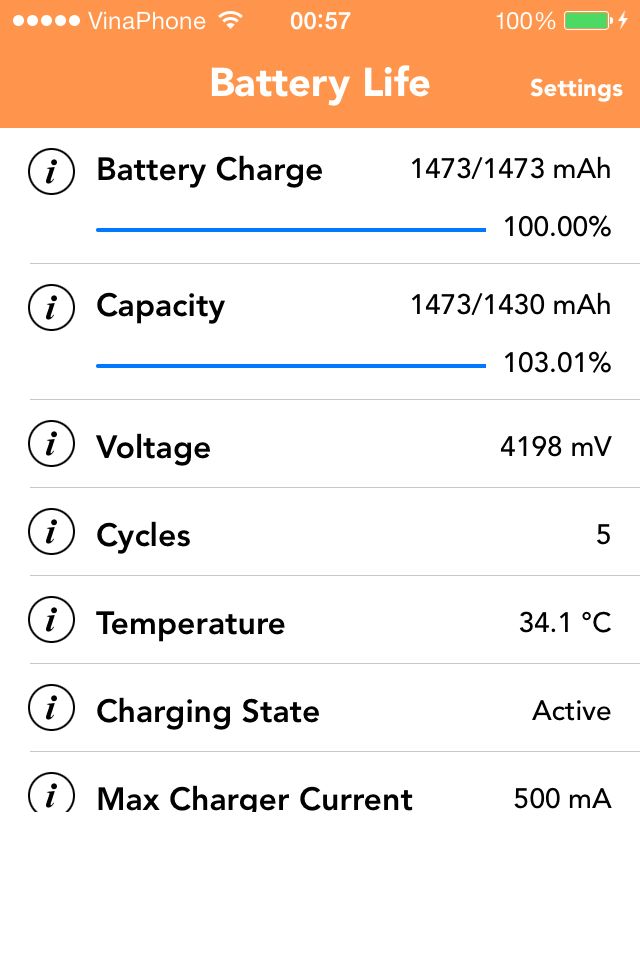This screenshot has width=640, height=960.
Task: Show info about Capacity
Action: point(52,307)
